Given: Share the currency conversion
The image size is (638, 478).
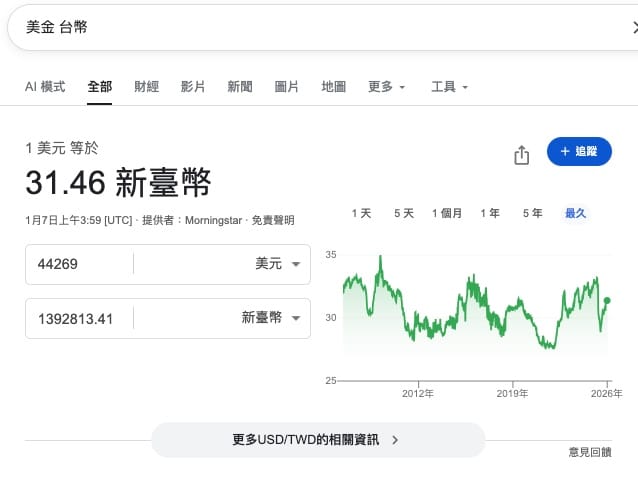Looking at the screenshot, I should [521, 155].
